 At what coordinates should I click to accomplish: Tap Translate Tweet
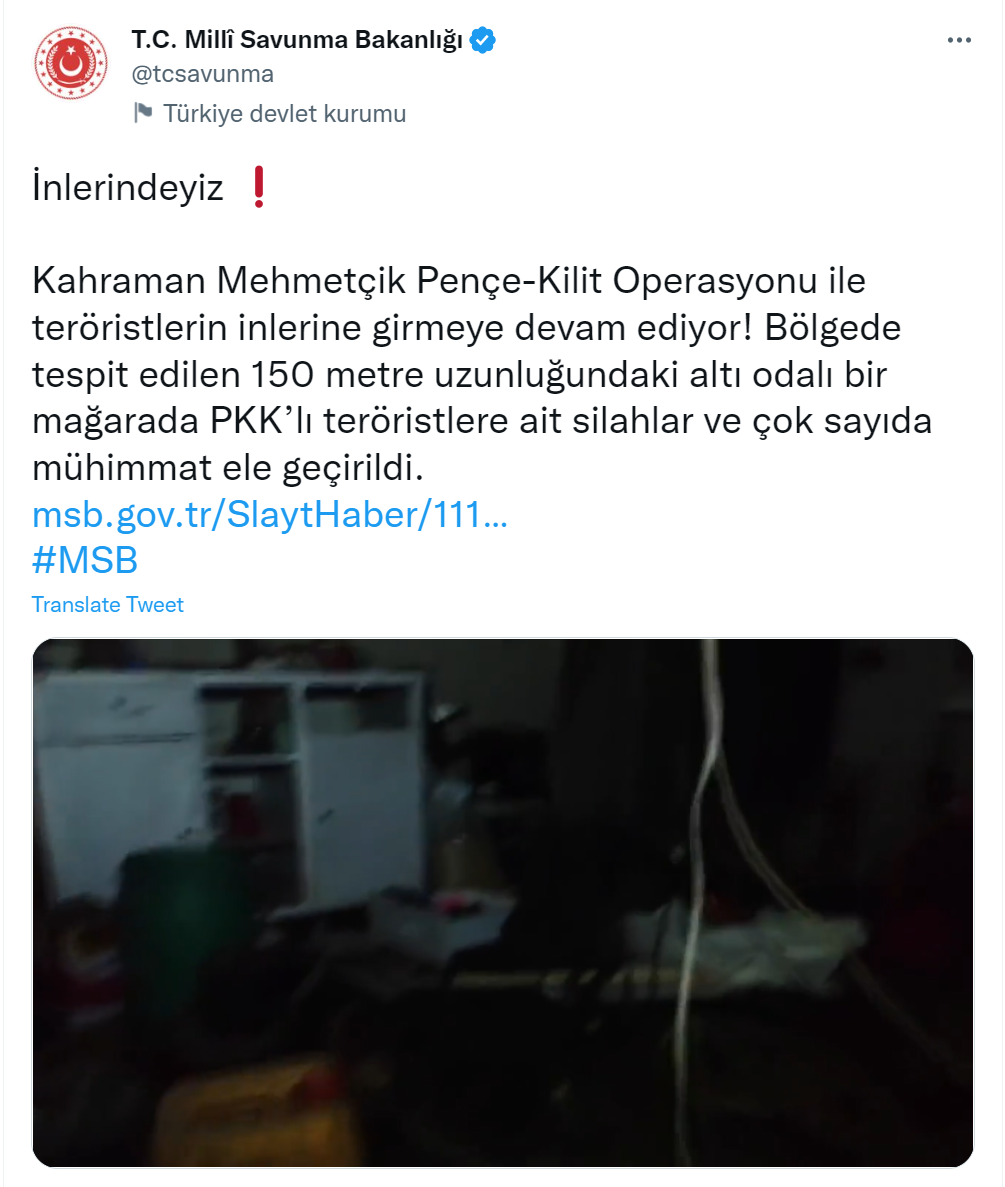108,605
